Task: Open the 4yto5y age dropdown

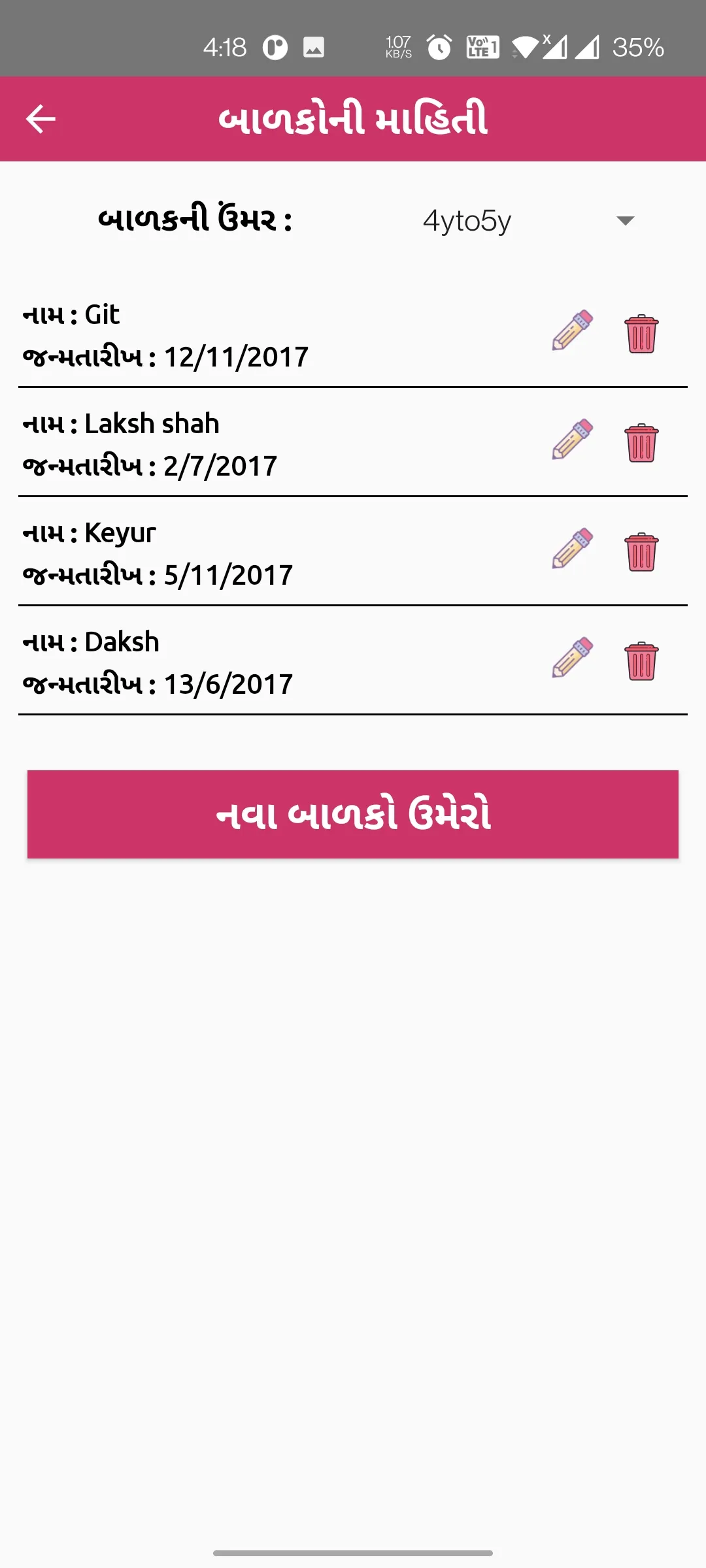Action: coord(528,221)
